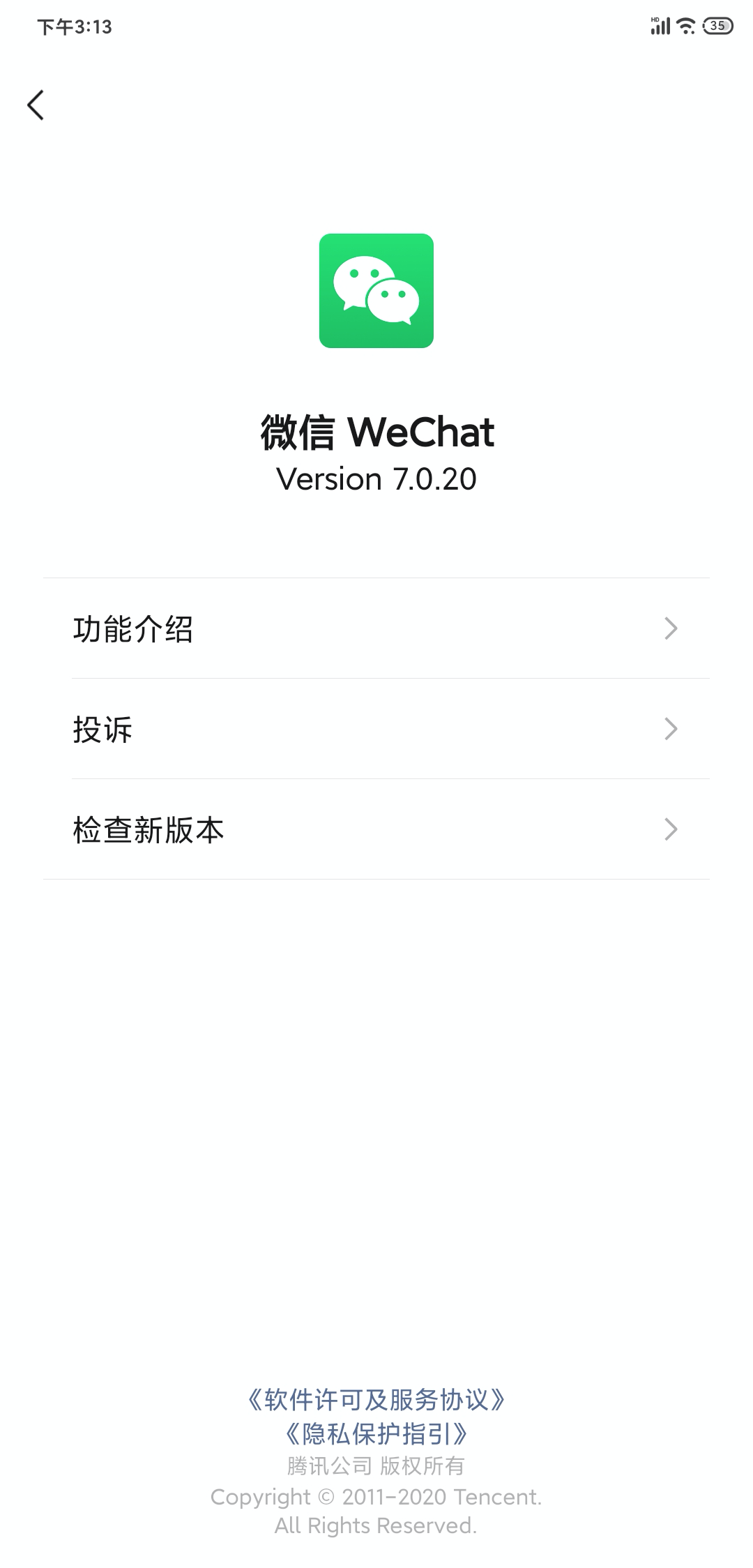The height and width of the screenshot is (1568, 753).
Task: Go back using the top-left arrow
Action: tap(36, 105)
